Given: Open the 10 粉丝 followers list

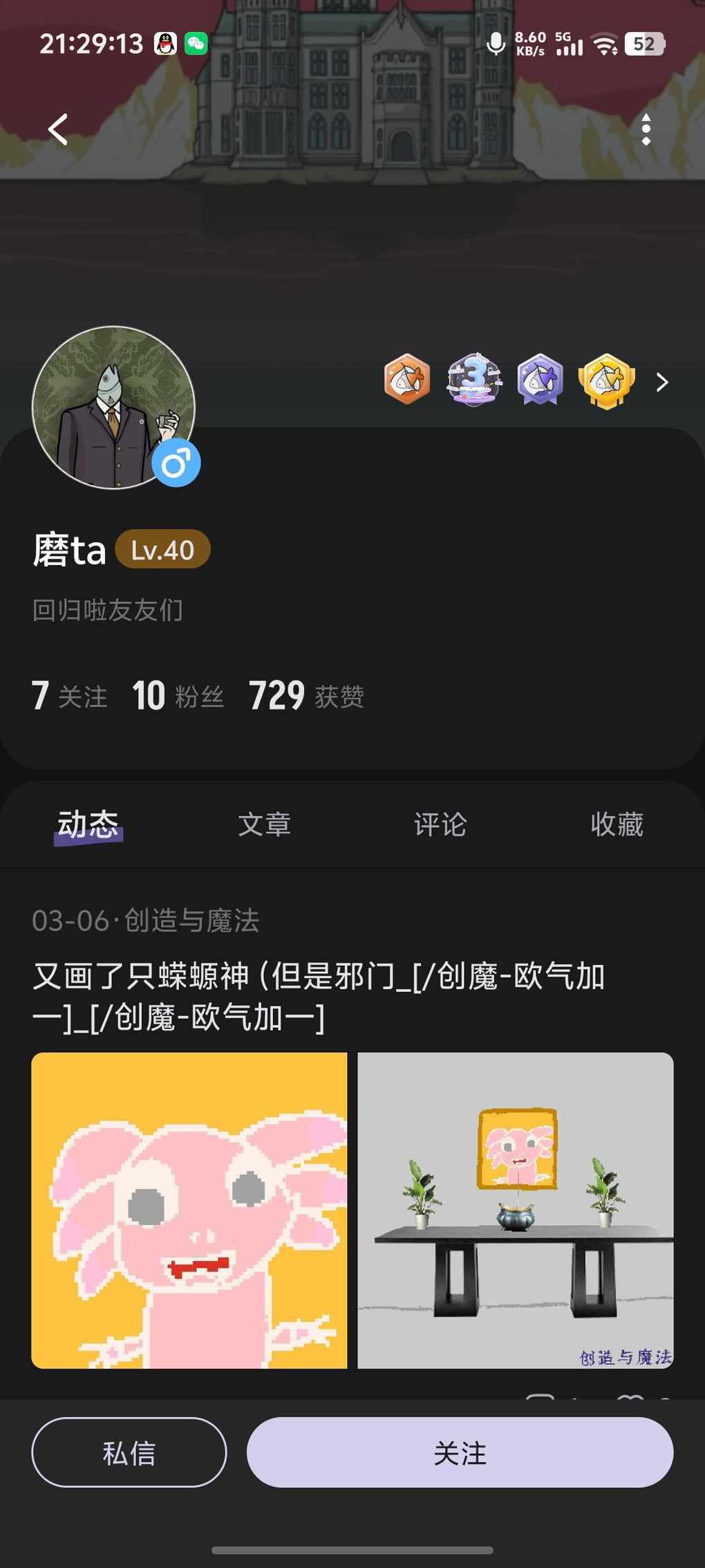Looking at the screenshot, I should (178, 696).
